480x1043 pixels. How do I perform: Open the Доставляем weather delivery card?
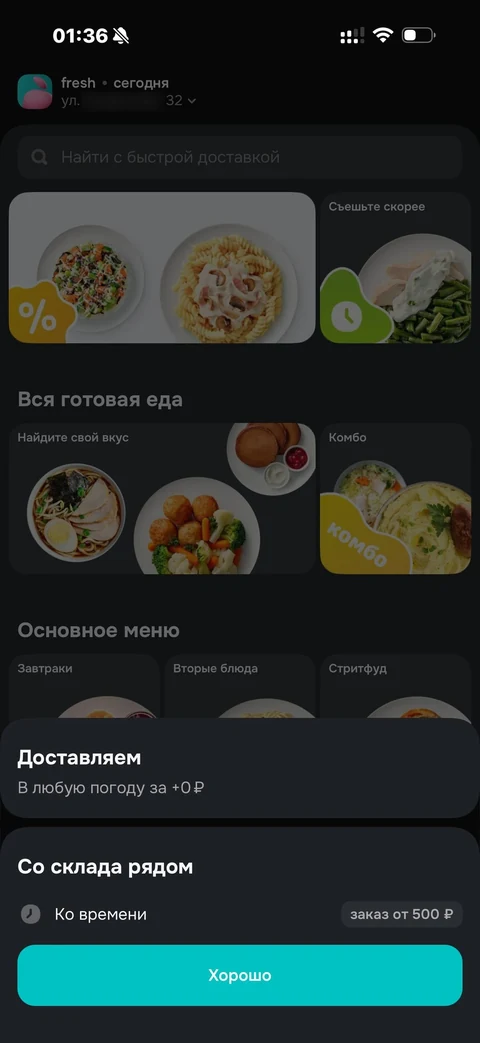point(239,769)
